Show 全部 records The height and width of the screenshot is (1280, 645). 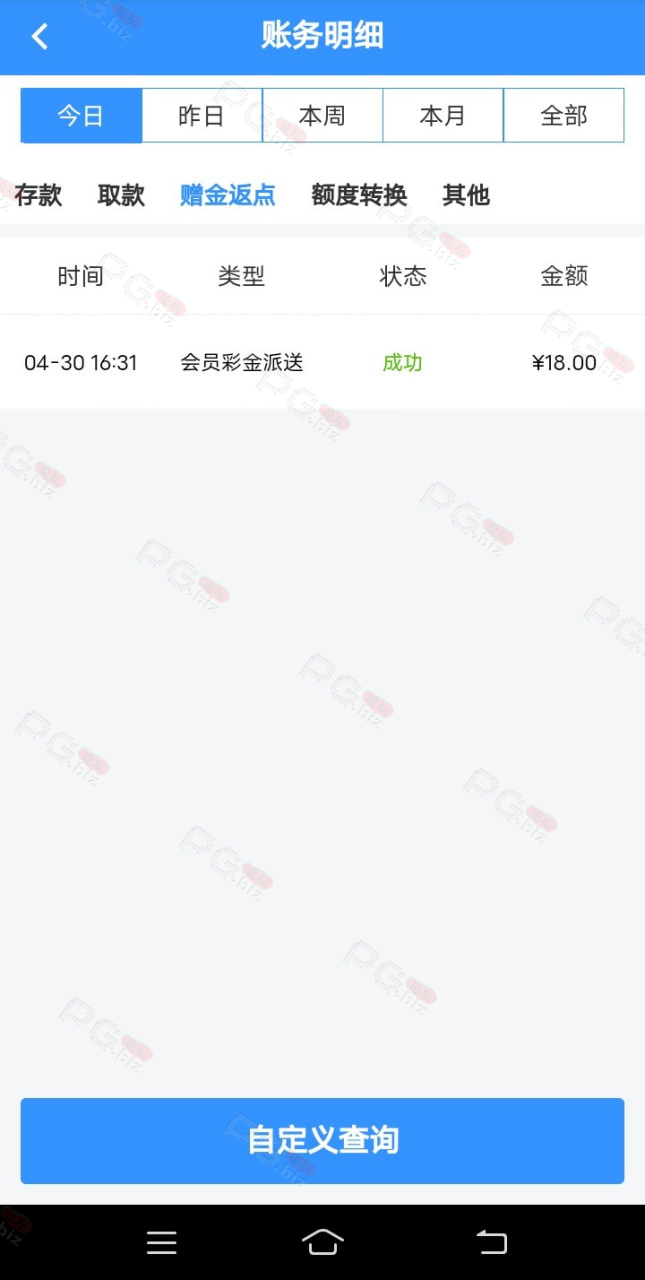[x=564, y=116]
